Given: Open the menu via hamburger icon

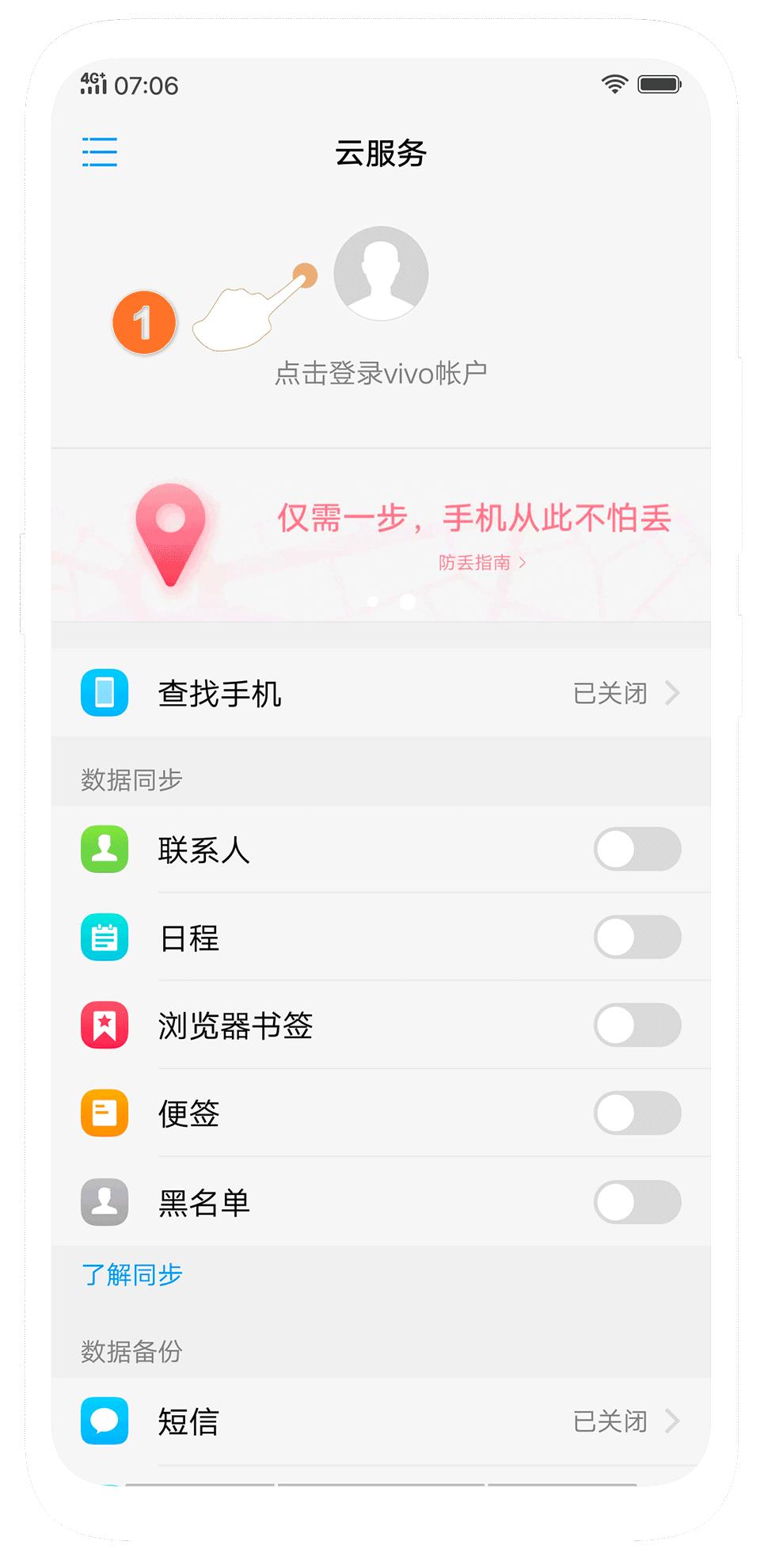Looking at the screenshot, I should [x=100, y=153].
